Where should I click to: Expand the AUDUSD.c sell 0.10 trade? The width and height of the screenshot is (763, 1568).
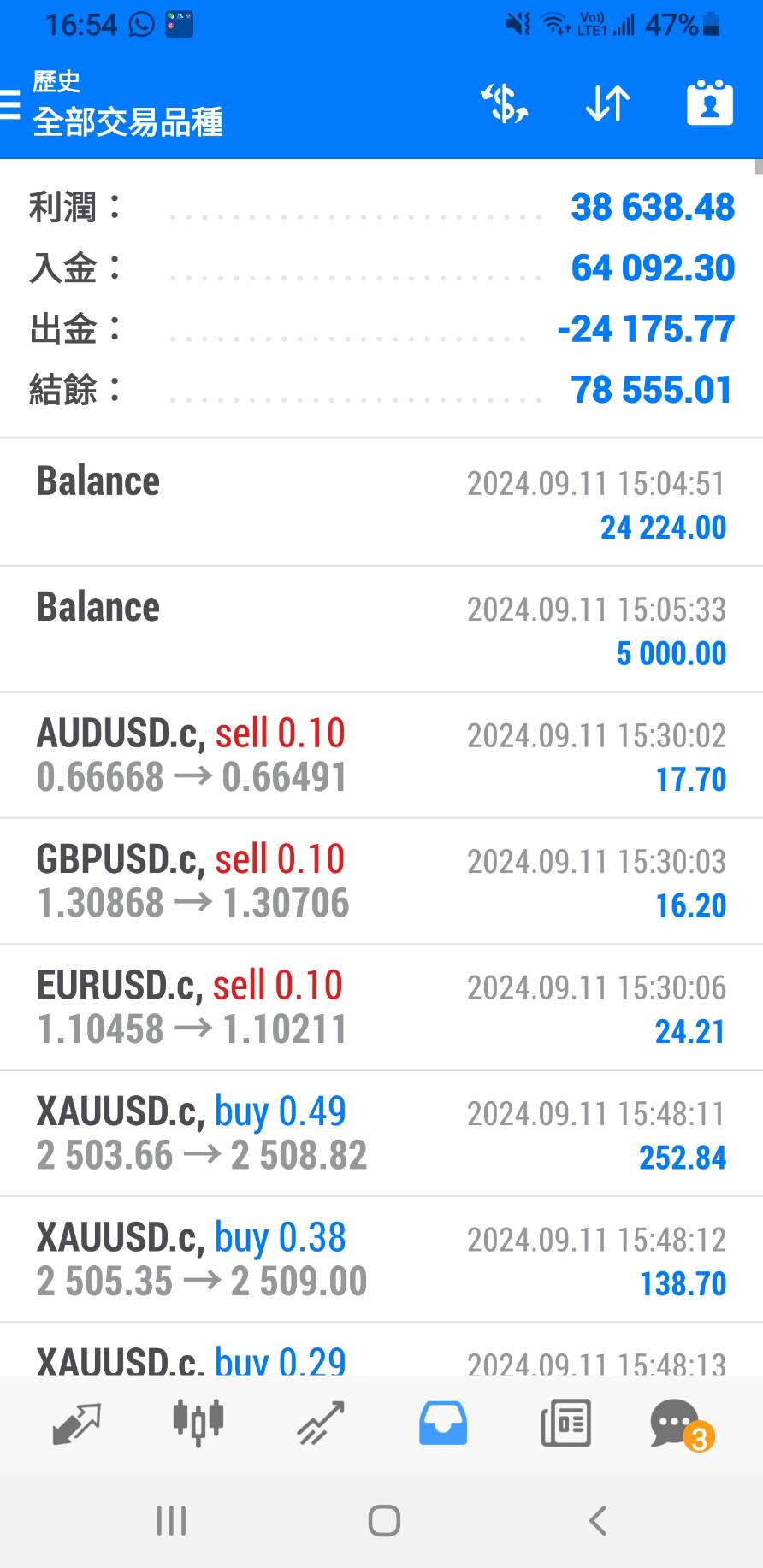tap(381, 756)
